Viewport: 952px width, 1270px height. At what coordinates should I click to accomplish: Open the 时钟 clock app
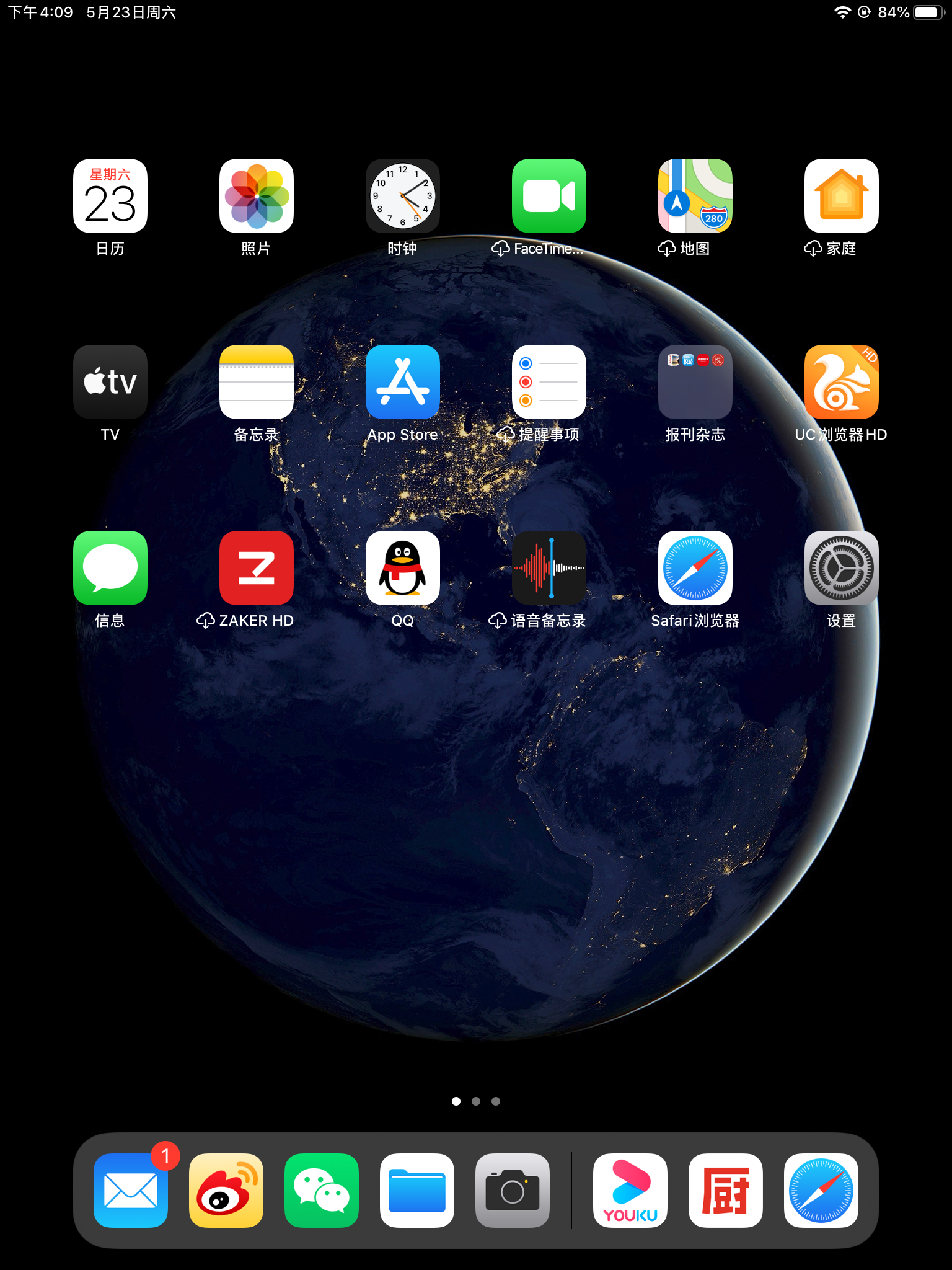[402, 196]
